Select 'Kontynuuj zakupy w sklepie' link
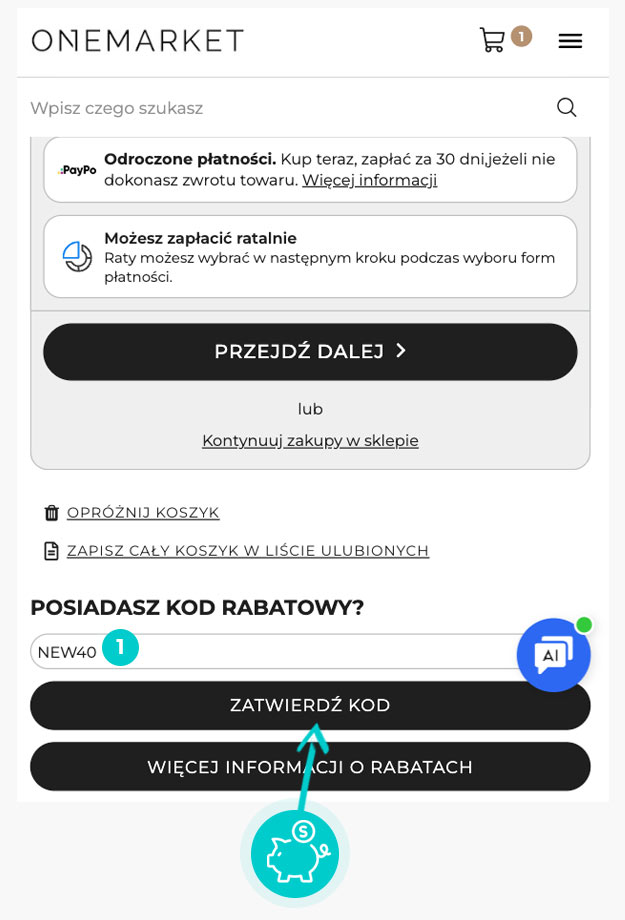The height and width of the screenshot is (920, 625). 310,441
